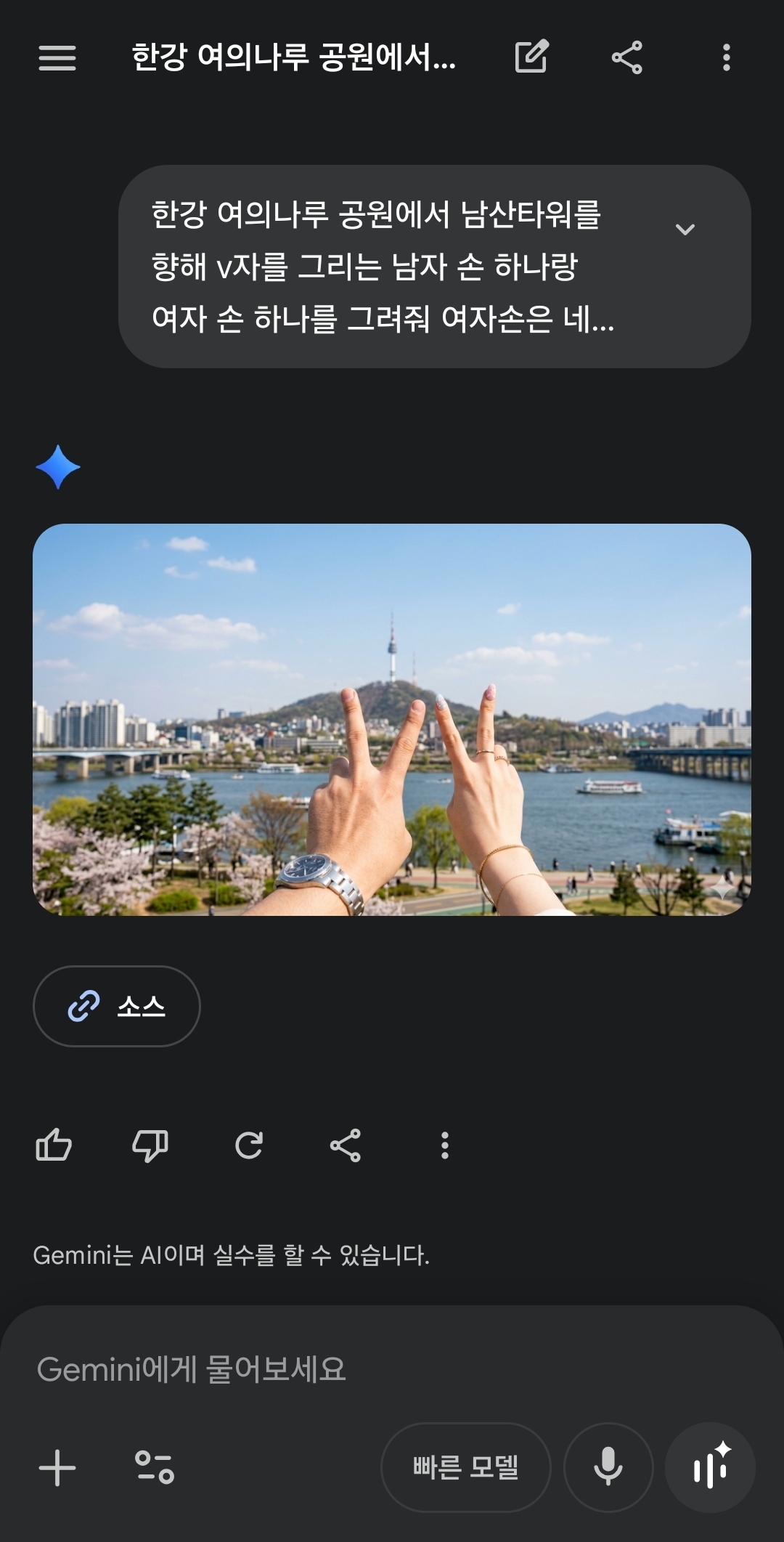This screenshot has height=1542, width=784.
Task: Regenerate the Gemini response
Action: pyautogui.click(x=248, y=1145)
